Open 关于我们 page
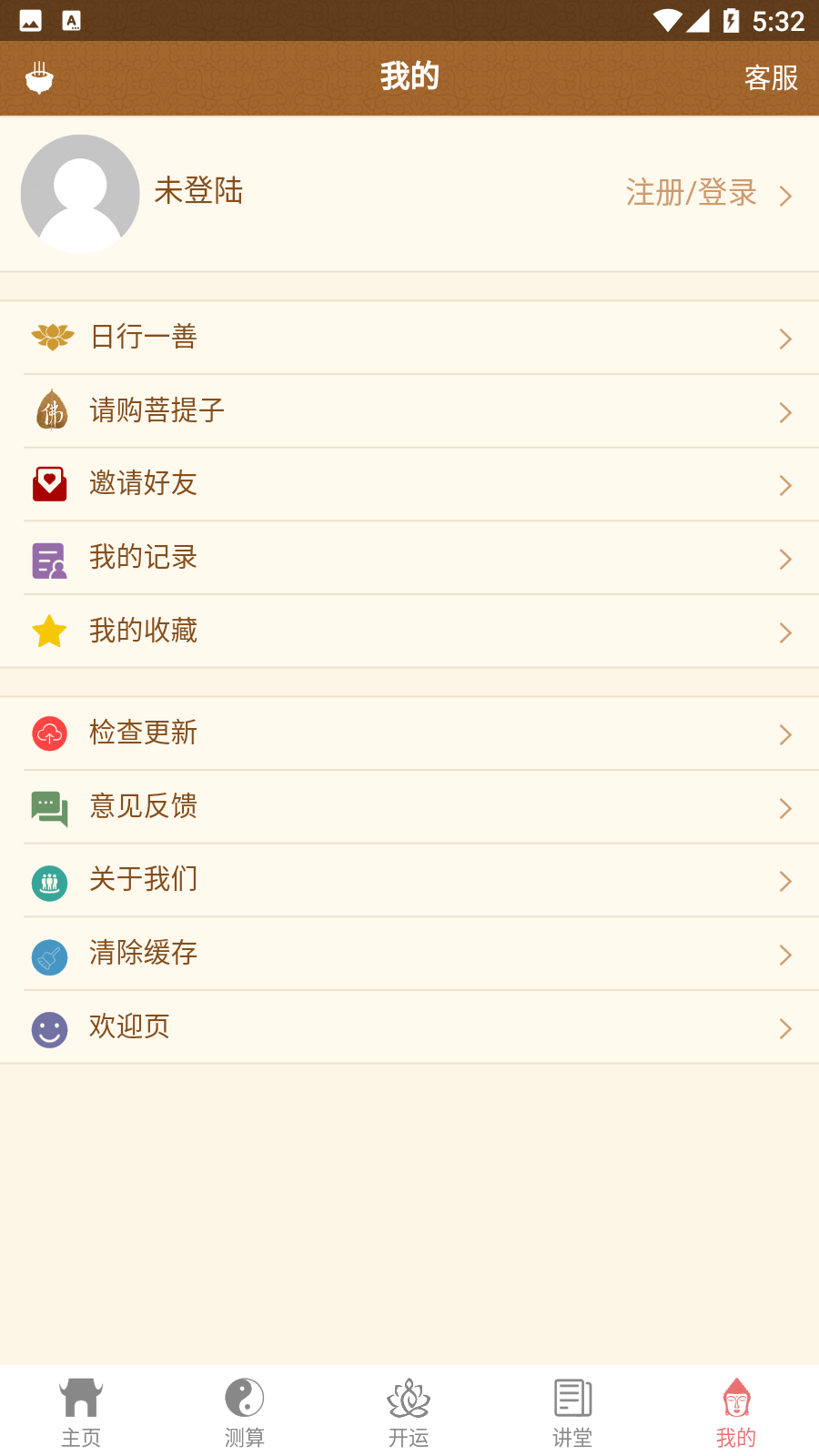Viewport: 819px width, 1456px height. point(409,880)
